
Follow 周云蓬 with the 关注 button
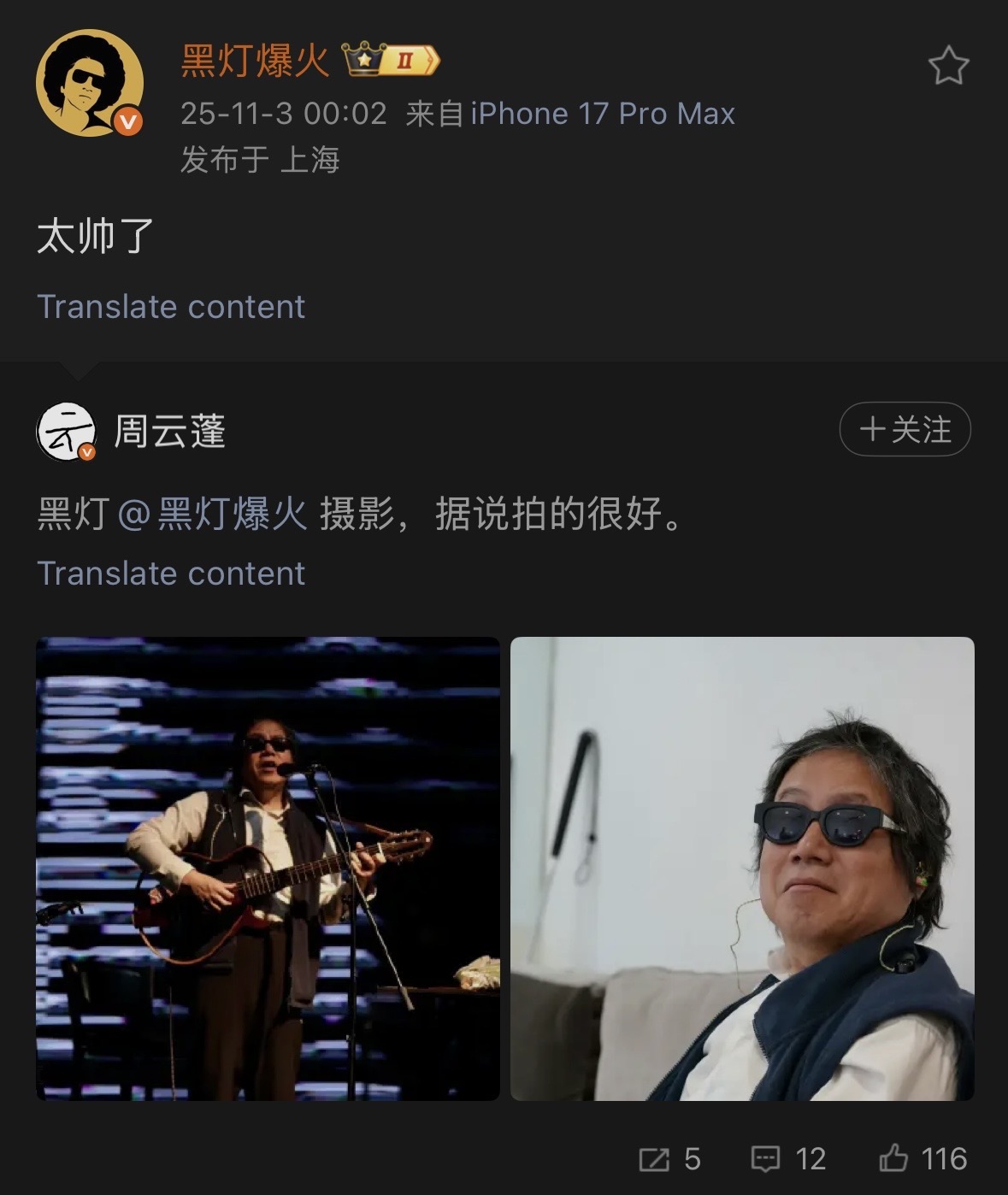(905, 429)
